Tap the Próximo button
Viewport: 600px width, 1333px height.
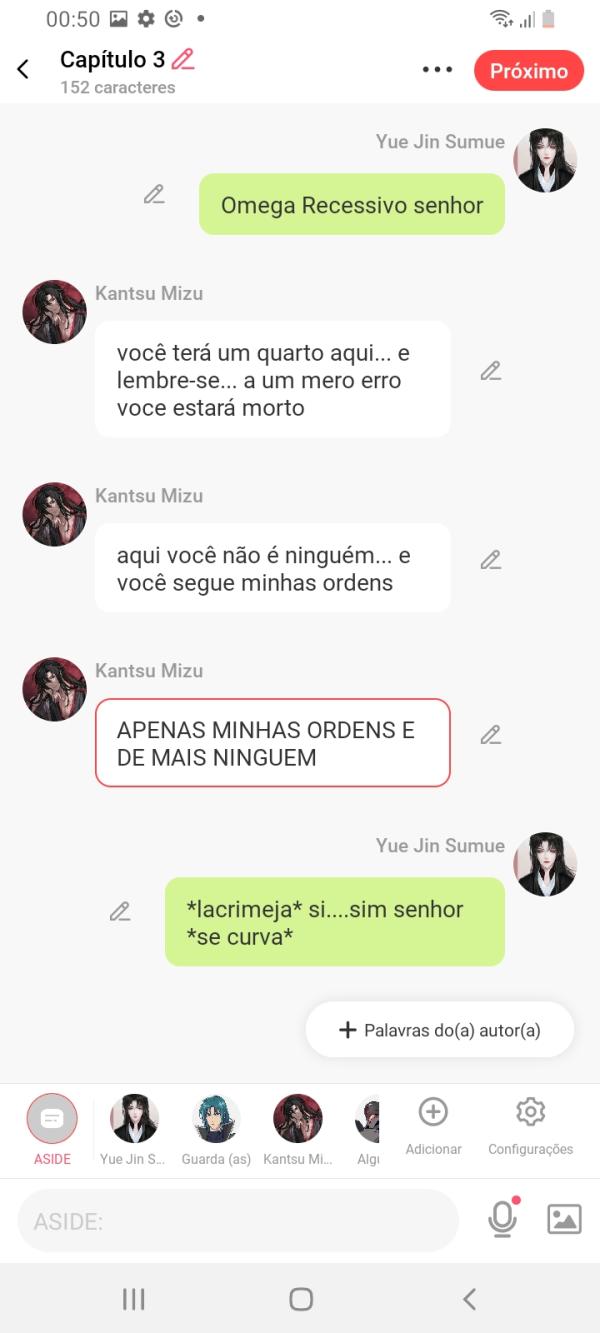tap(528, 71)
